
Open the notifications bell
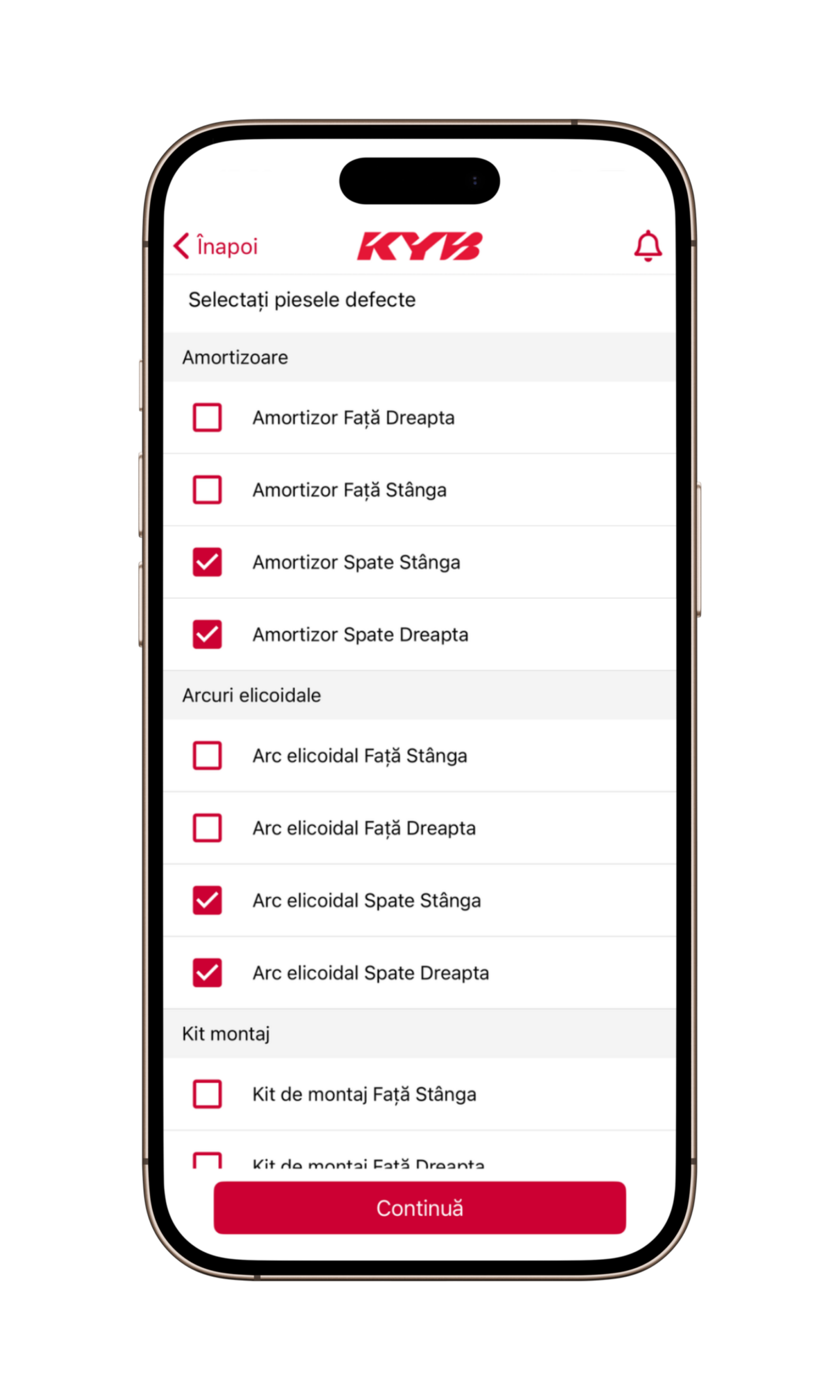647,246
